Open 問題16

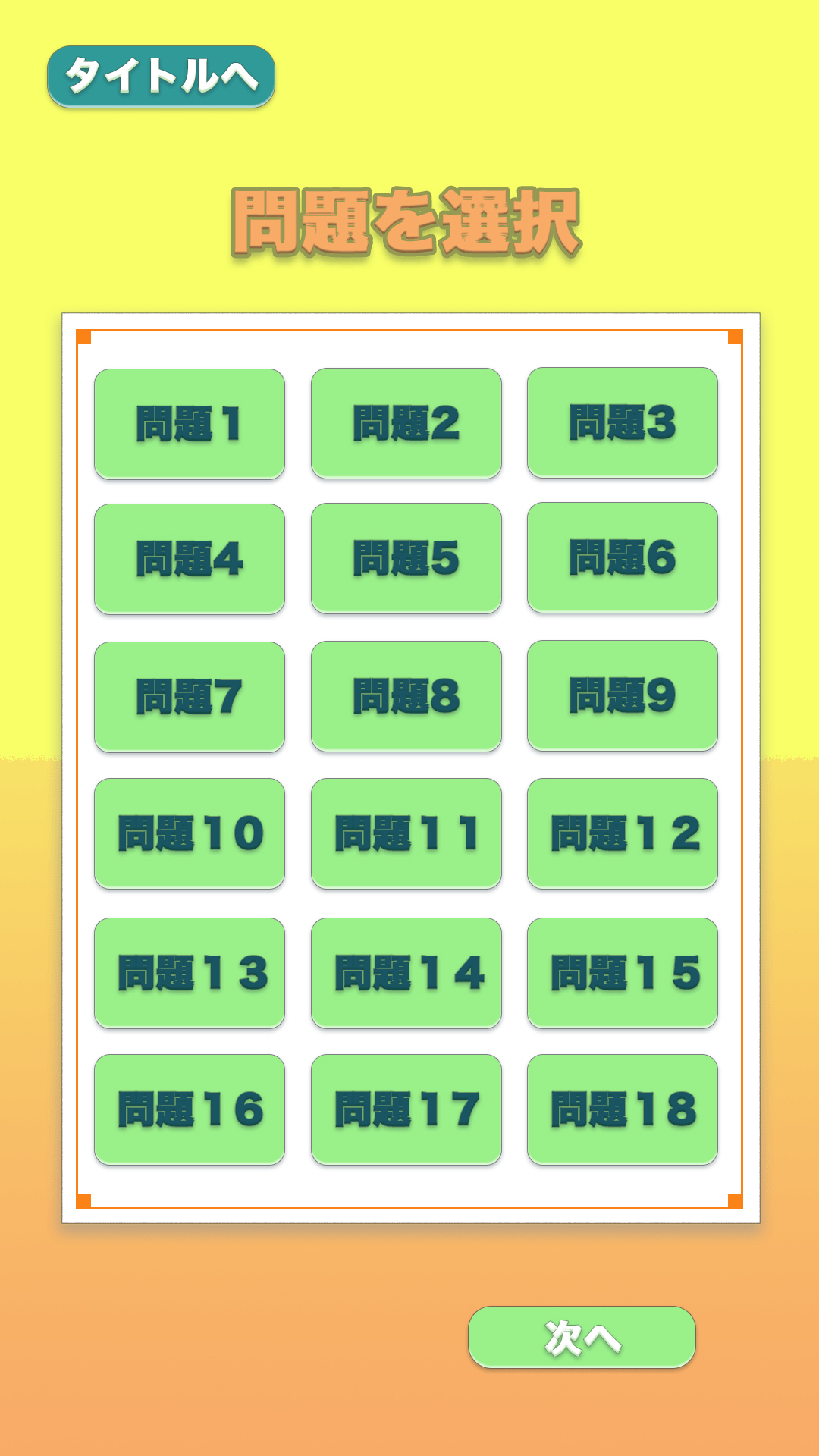click(190, 1109)
